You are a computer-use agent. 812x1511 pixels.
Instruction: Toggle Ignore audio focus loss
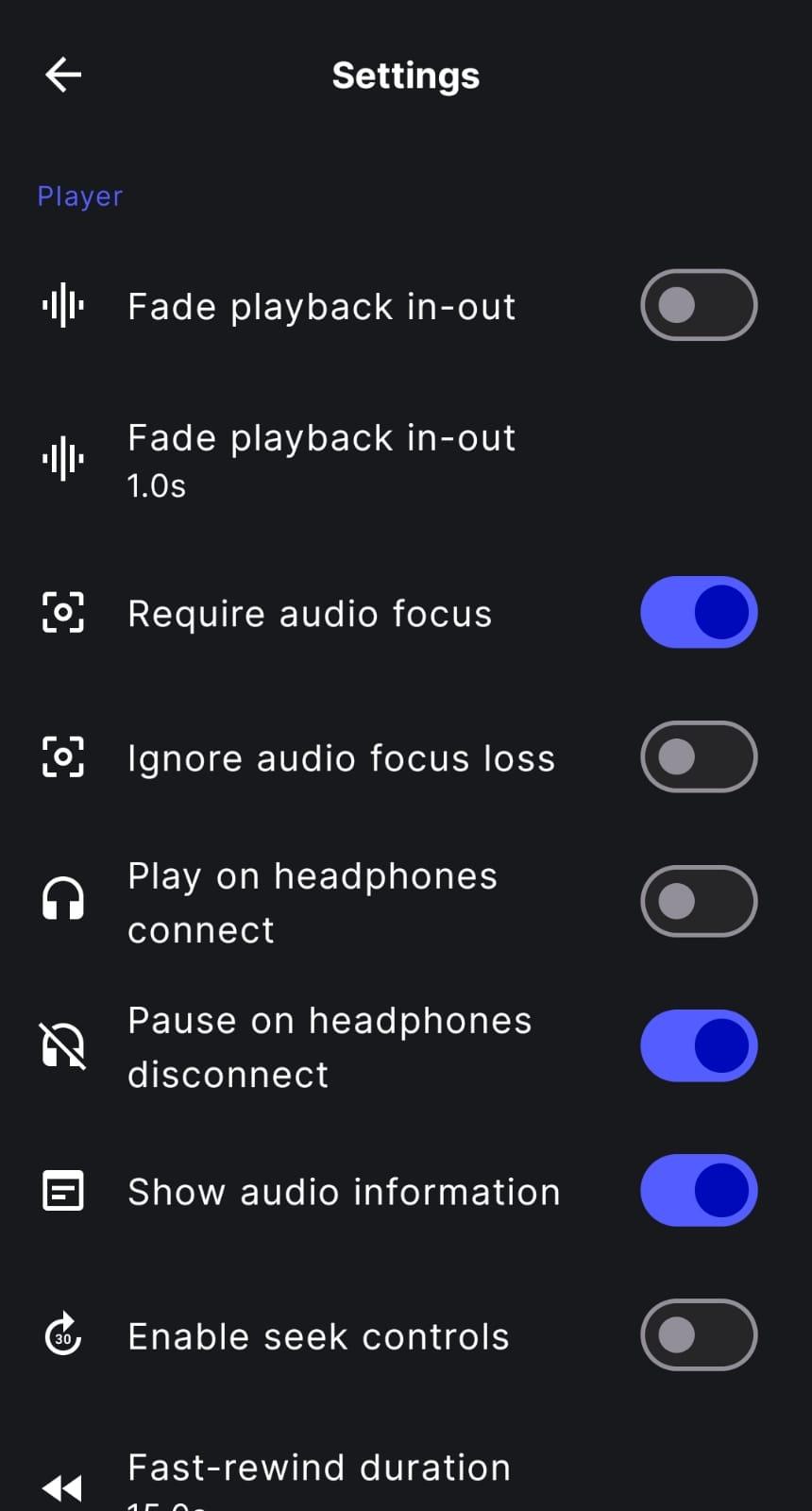coord(699,756)
